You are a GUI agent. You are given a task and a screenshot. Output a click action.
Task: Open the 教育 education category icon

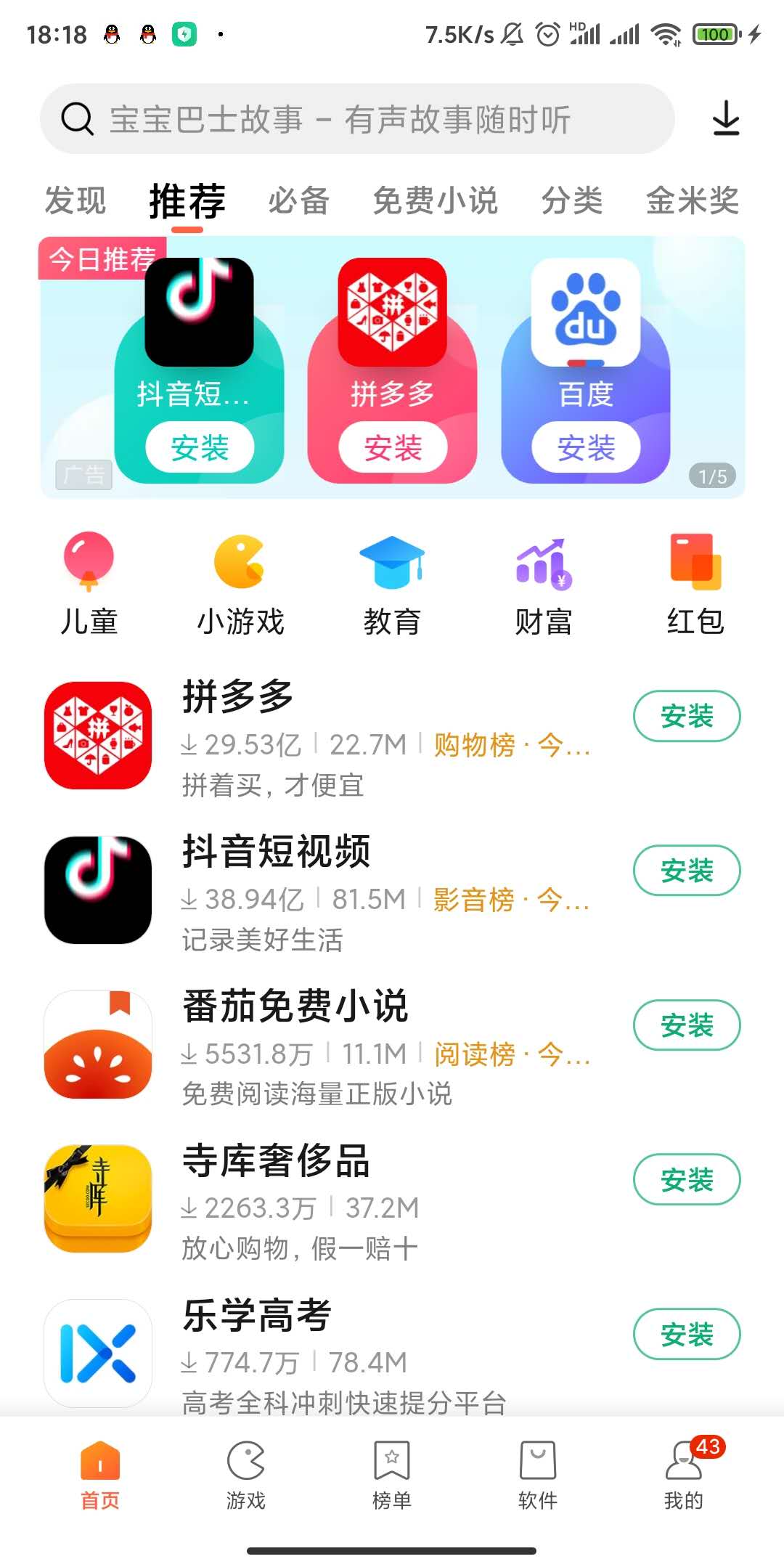click(392, 581)
